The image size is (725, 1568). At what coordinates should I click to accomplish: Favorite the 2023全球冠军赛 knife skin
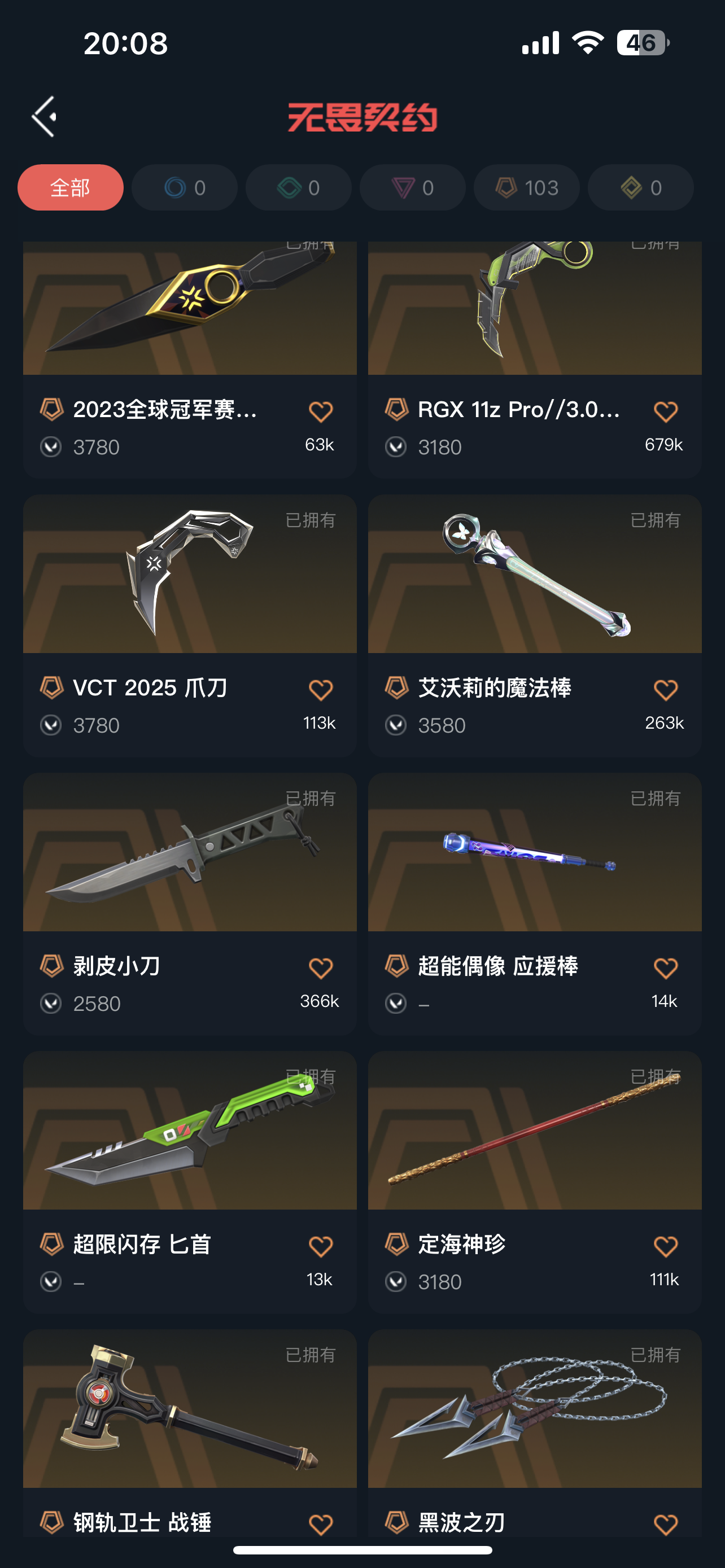[320, 411]
